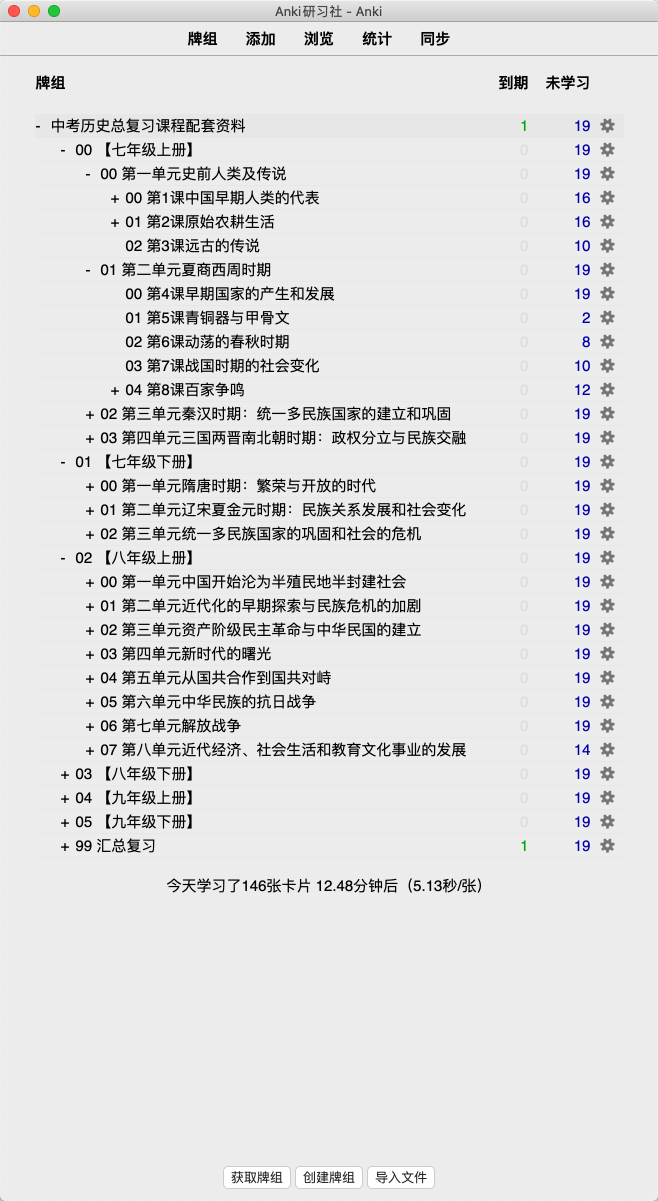The height and width of the screenshot is (1201, 658).
Task: Expand 00 第1课中国早期人类的代表
Action: point(115,198)
